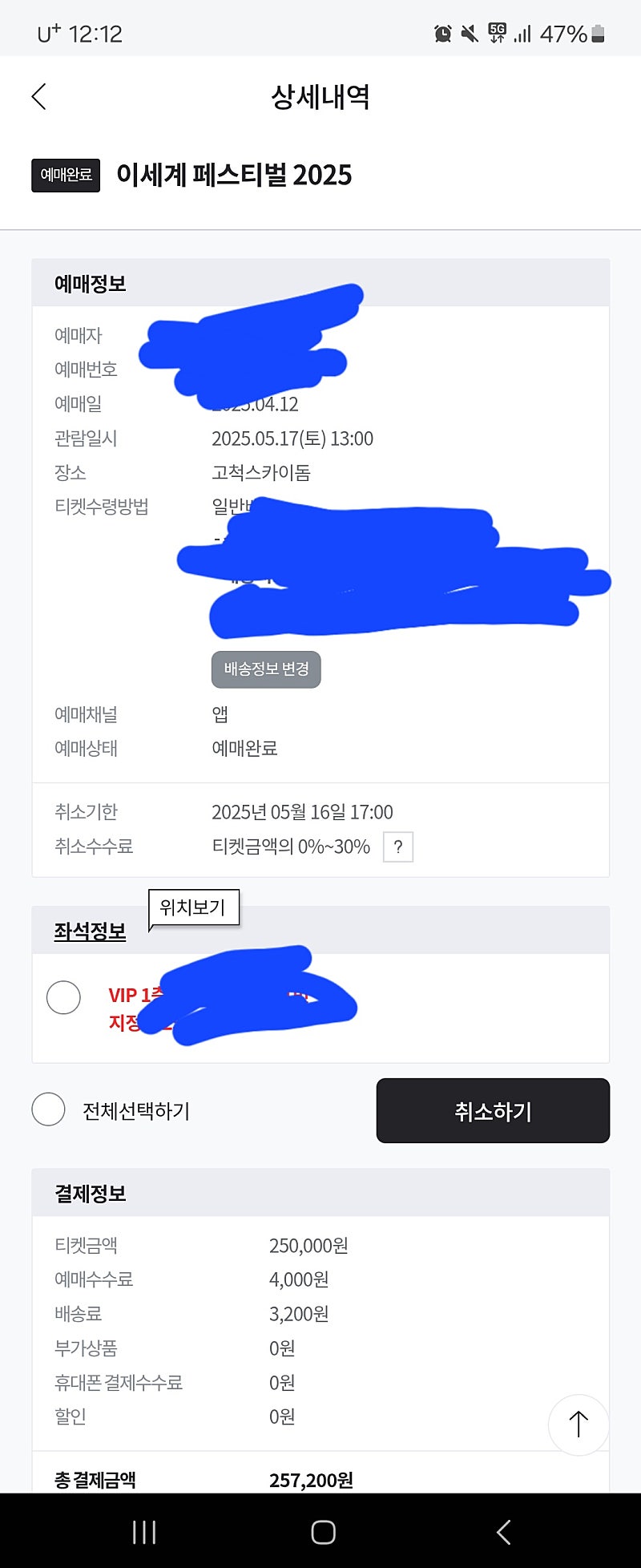Open recent apps from navigation bar
The height and width of the screenshot is (1568, 641).
144,1532
